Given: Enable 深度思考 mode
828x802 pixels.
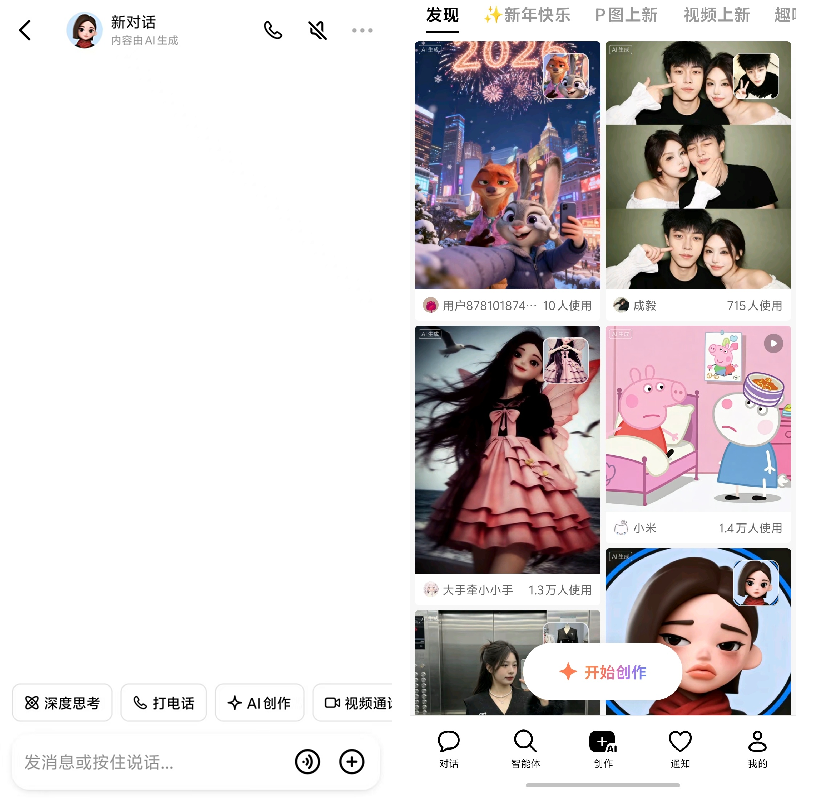Looking at the screenshot, I should pos(62,703).
